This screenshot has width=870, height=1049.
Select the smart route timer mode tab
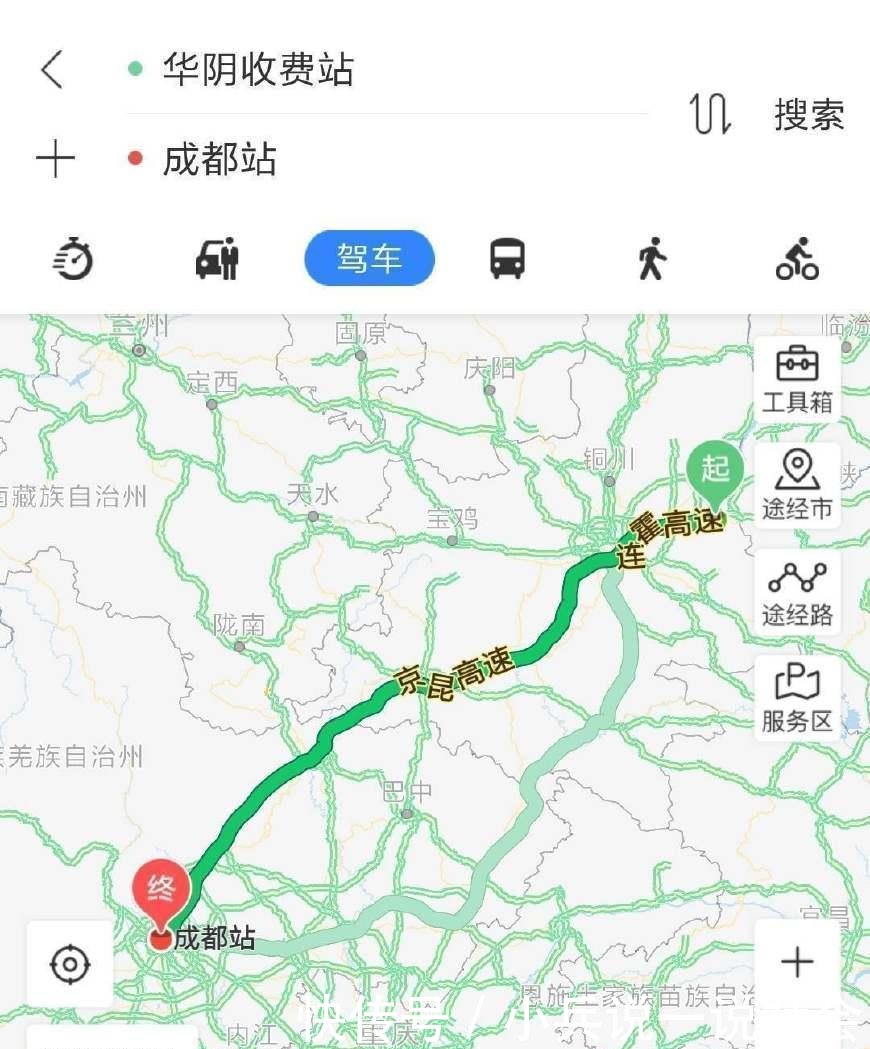pos(72,259)
